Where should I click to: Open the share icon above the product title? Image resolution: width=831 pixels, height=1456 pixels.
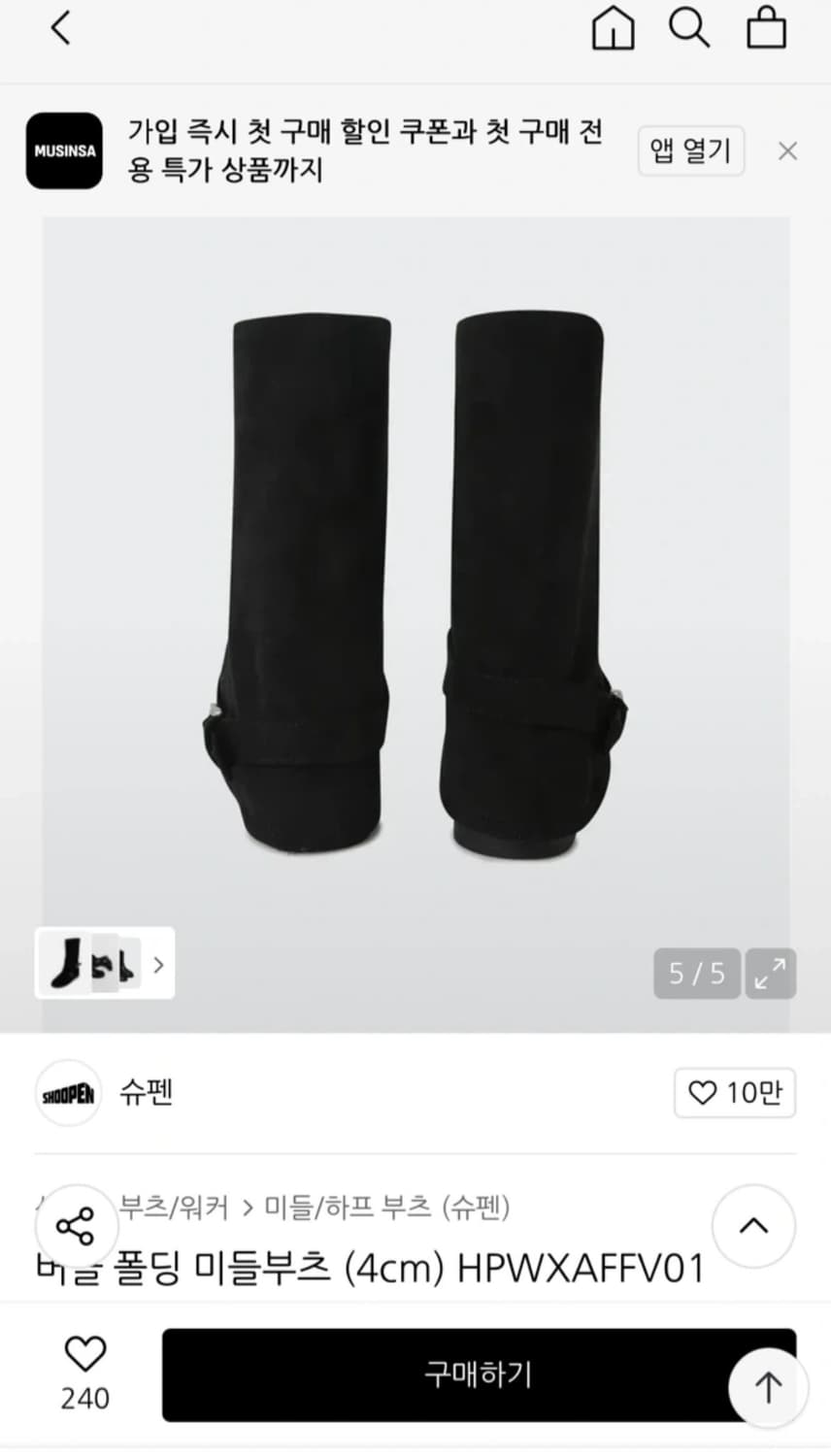pos(77,1226)
